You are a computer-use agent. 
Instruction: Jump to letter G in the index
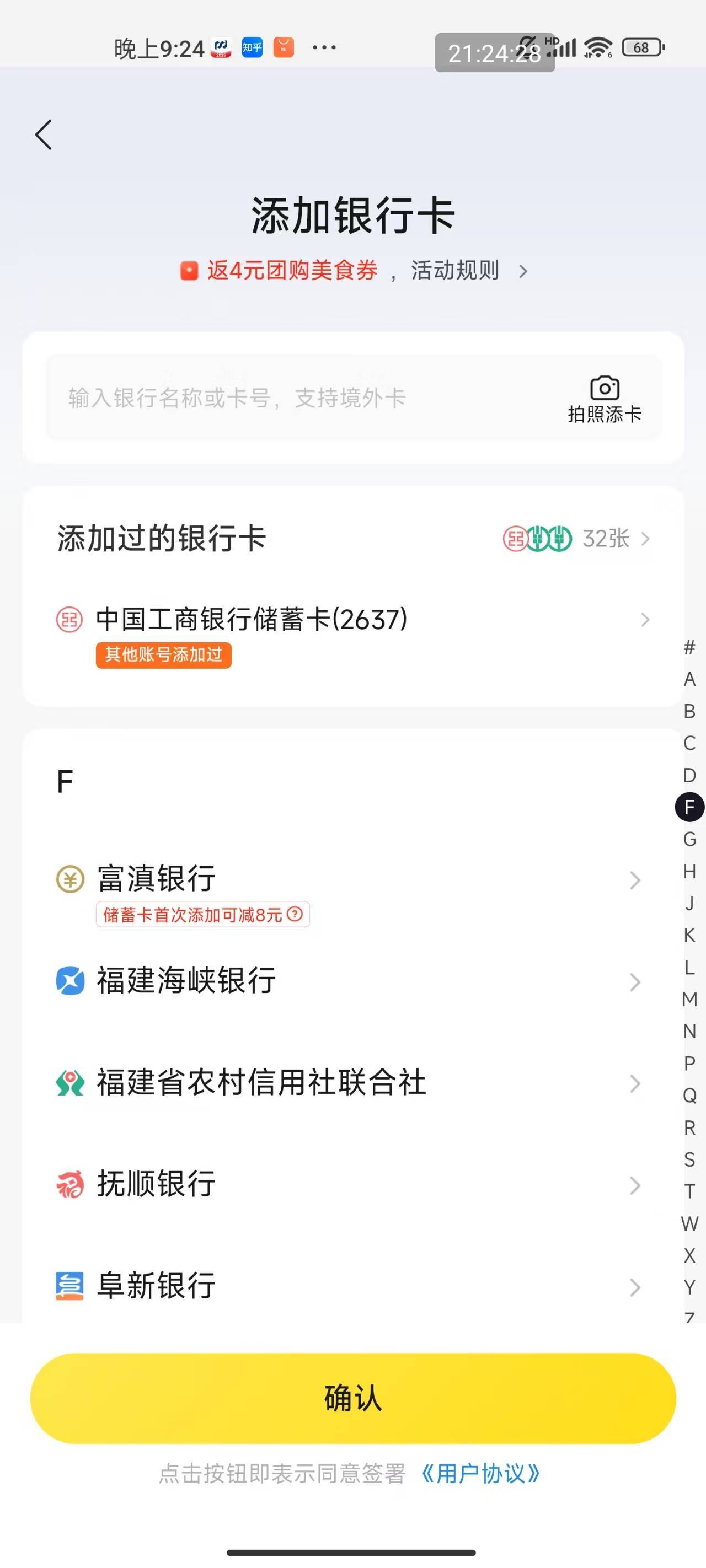(689, 839)
